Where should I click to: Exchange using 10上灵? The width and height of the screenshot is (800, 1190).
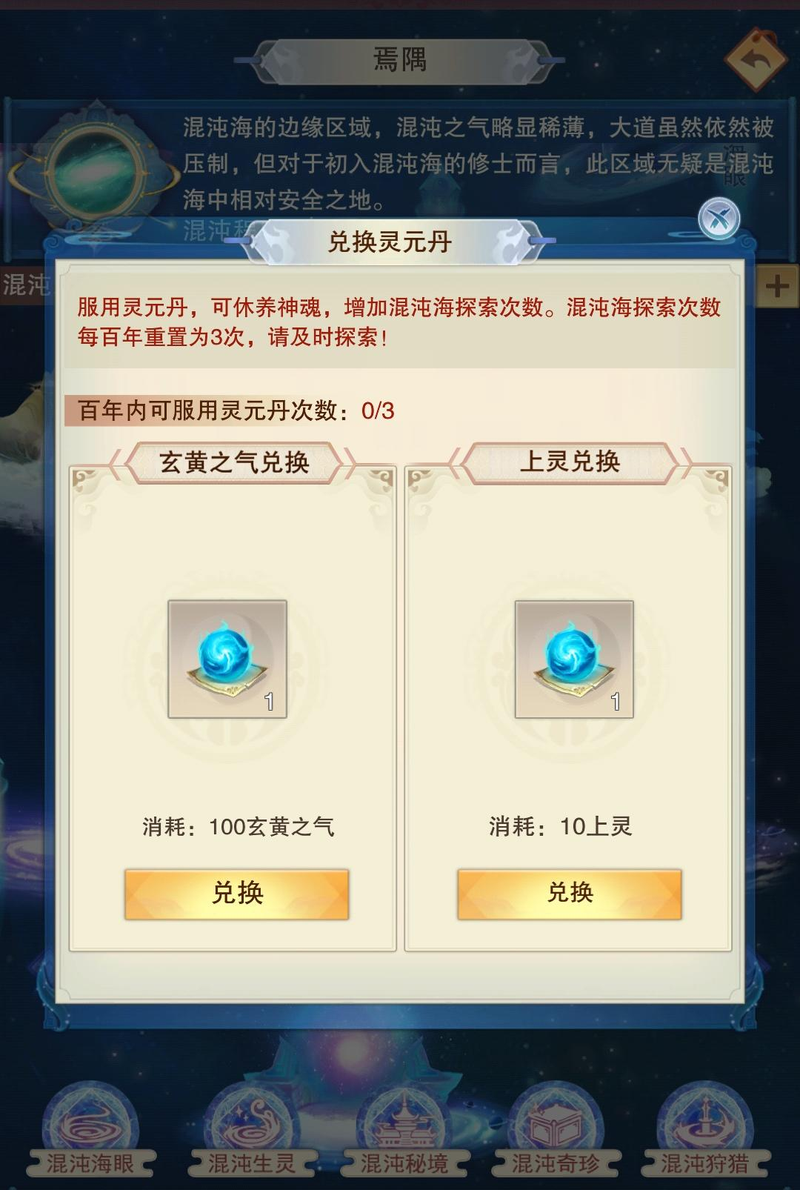click(569, 893)
